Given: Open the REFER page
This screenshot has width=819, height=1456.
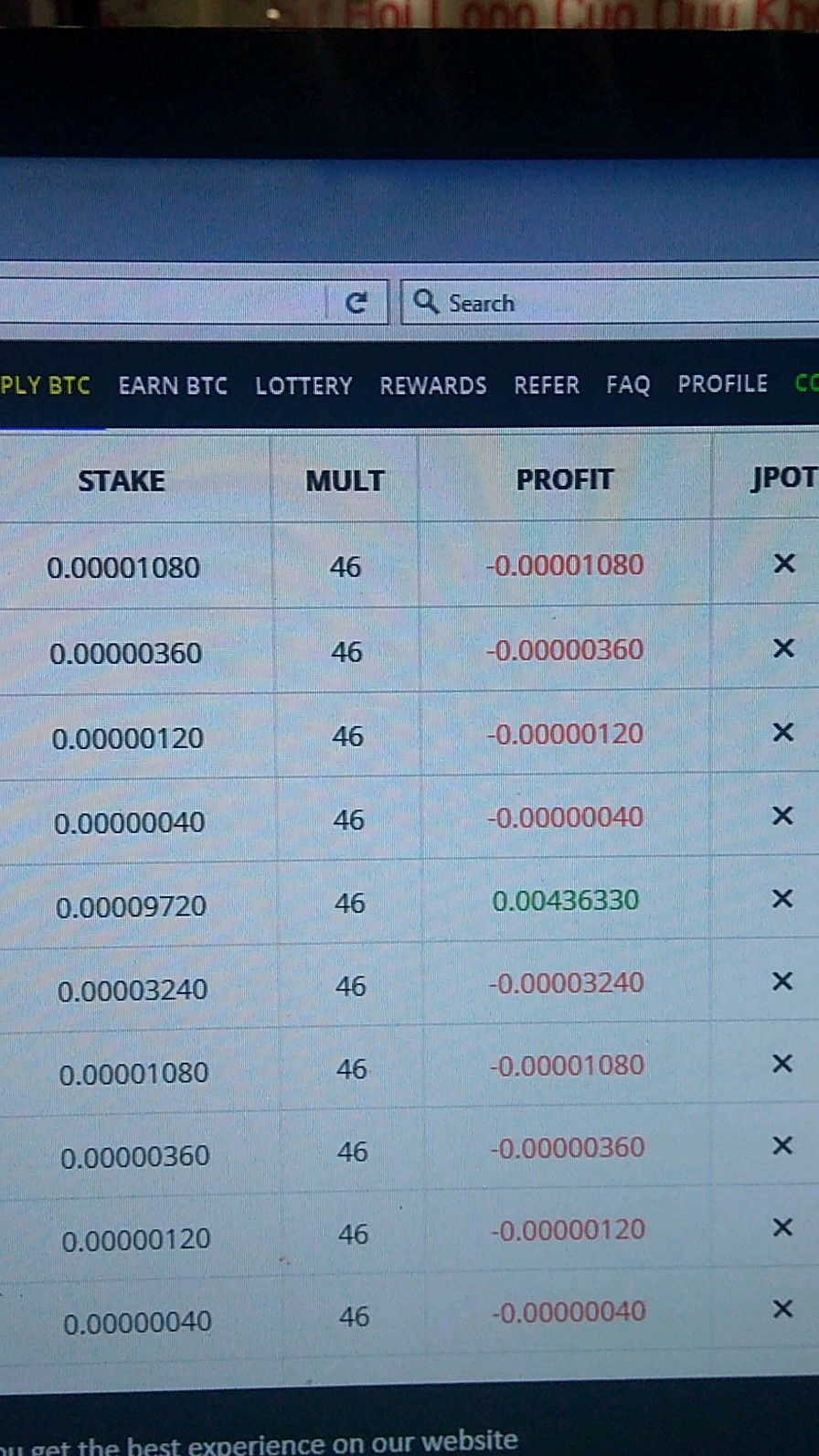Looking at the screenshot, I should (x=547, y=385).
